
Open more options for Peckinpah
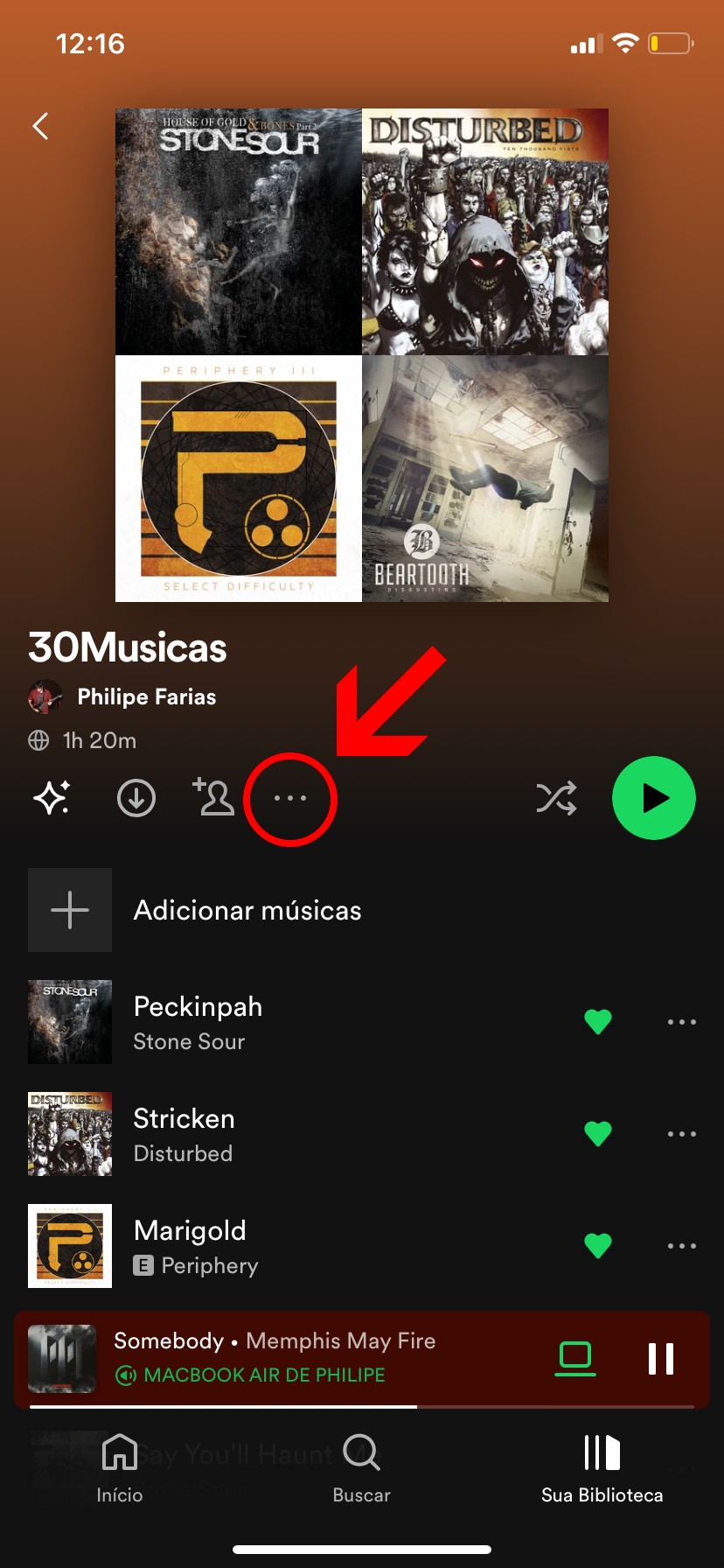pos(682,1022)
